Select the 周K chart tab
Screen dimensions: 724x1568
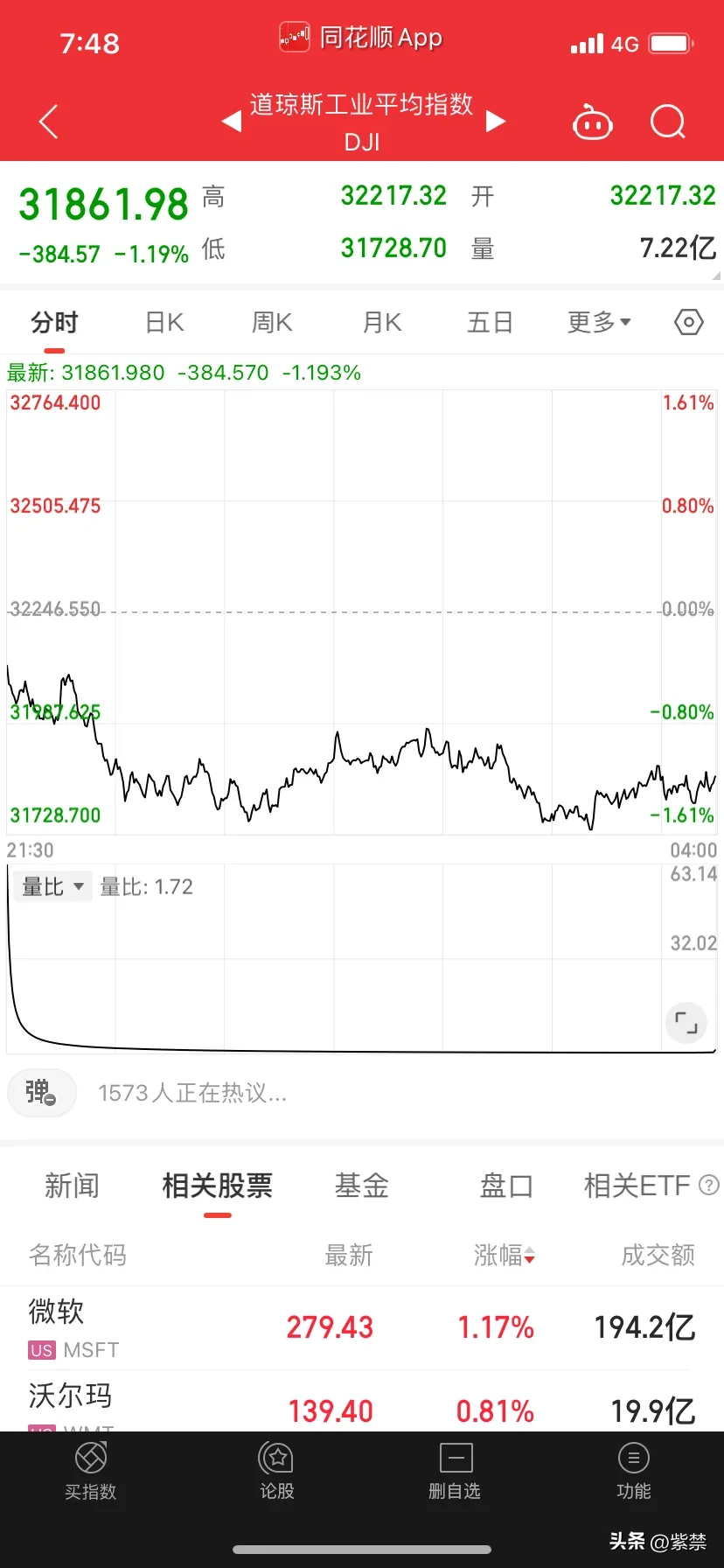pyautogui.click(x=272, y=323)
